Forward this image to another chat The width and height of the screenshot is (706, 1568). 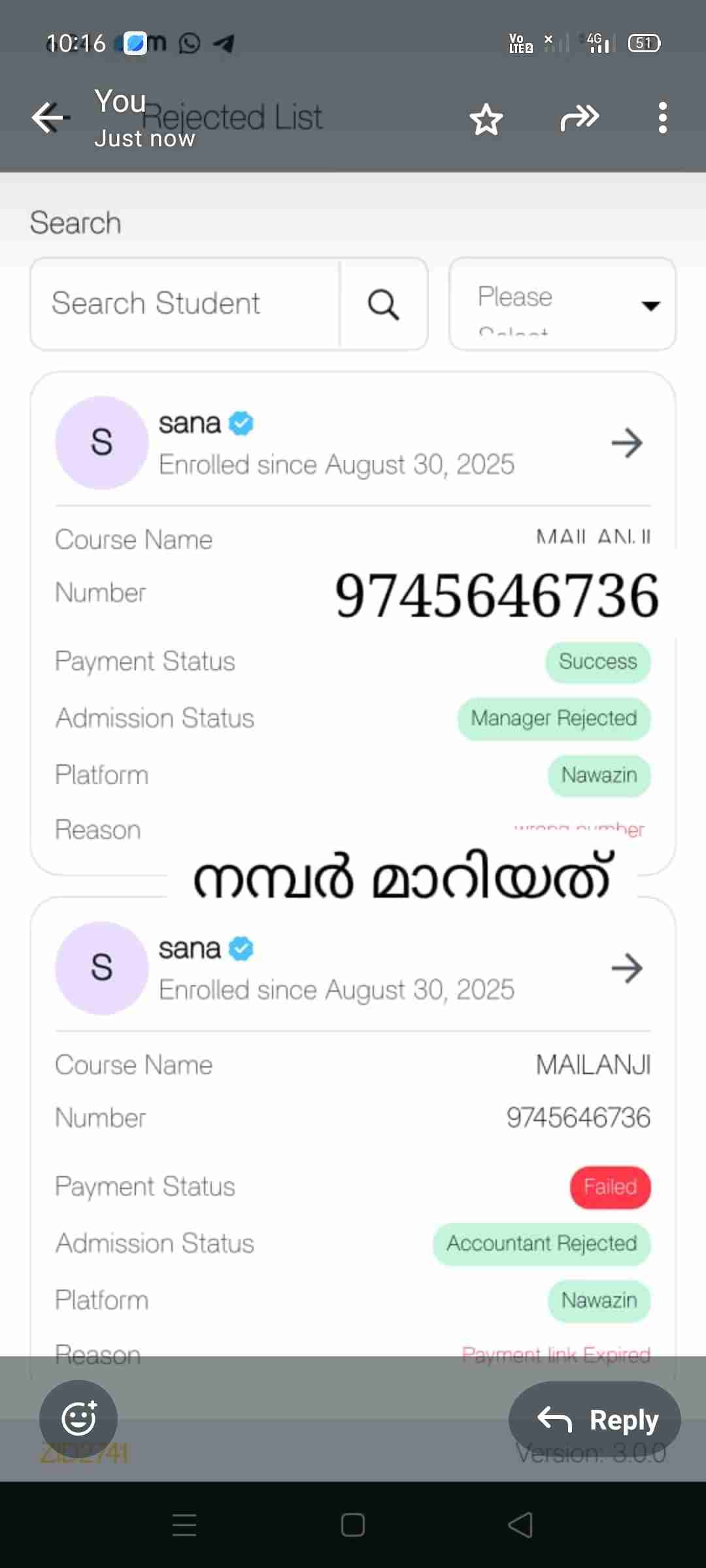click(579, 118)
